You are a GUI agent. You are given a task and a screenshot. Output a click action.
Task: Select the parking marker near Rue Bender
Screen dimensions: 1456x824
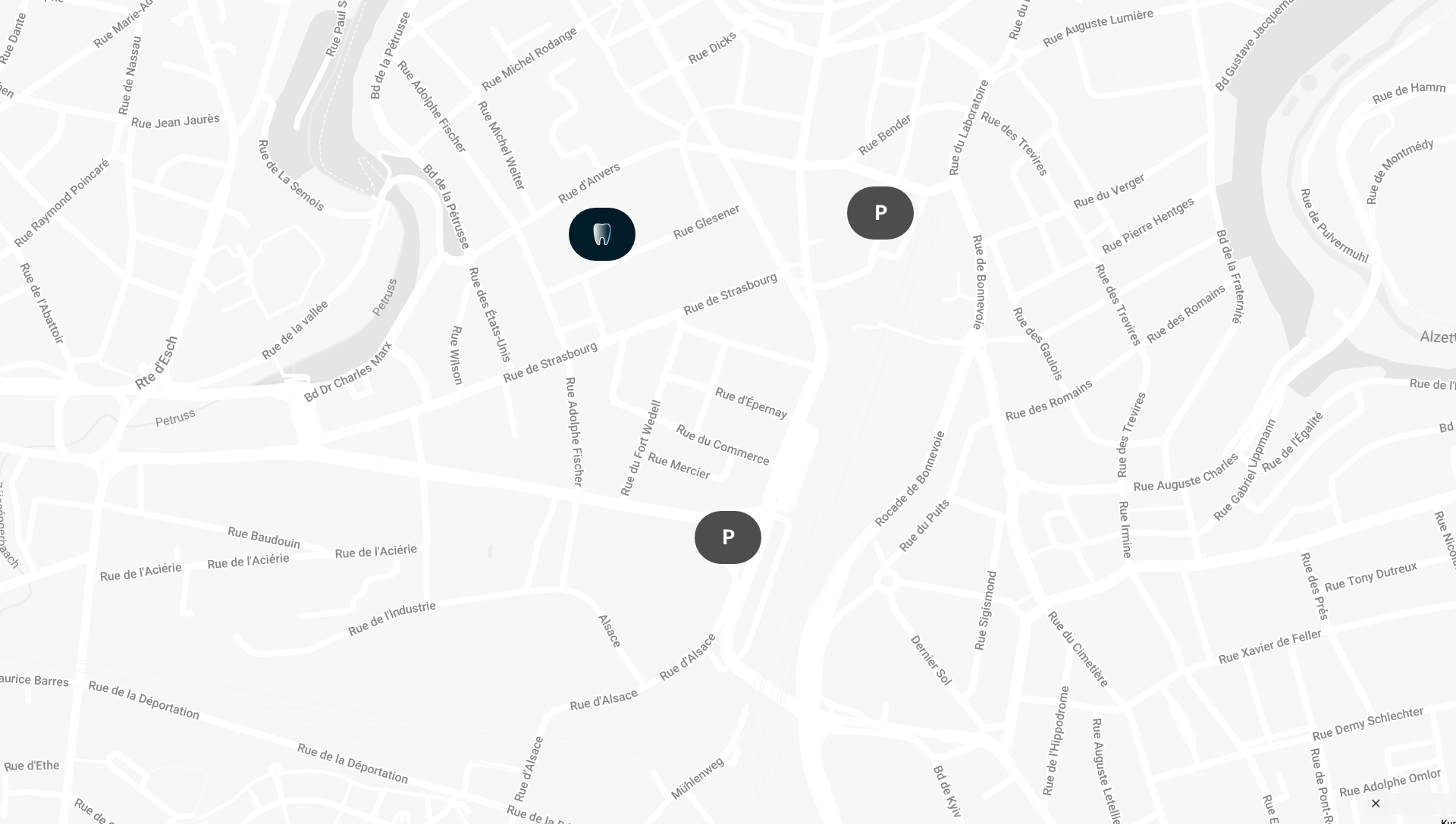point(880,213)
